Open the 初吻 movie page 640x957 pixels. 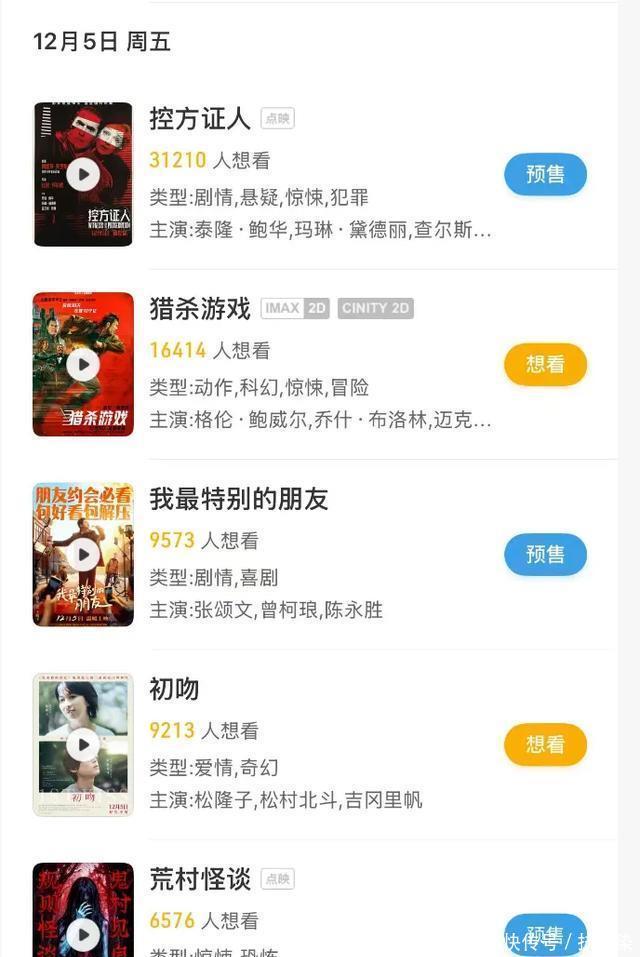[174, 688]
